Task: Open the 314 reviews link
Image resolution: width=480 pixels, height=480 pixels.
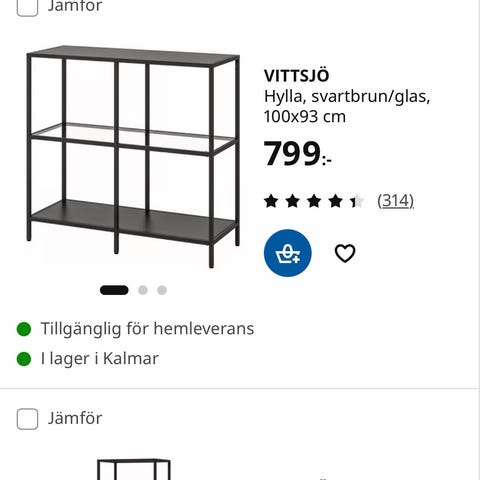Action: coord(395,201)
